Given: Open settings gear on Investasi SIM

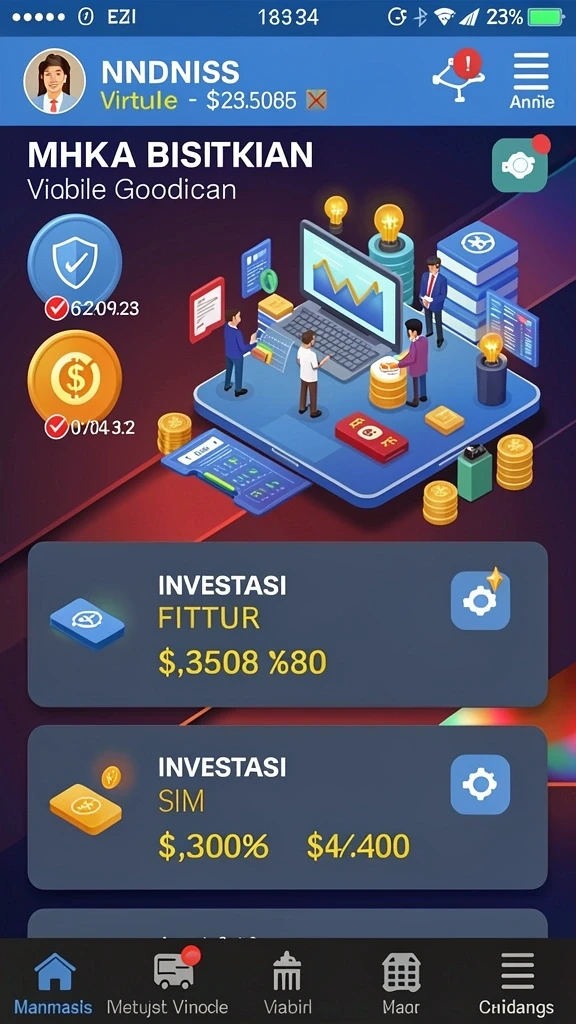Looking at the screenshot, I should (x=481, y=784).
